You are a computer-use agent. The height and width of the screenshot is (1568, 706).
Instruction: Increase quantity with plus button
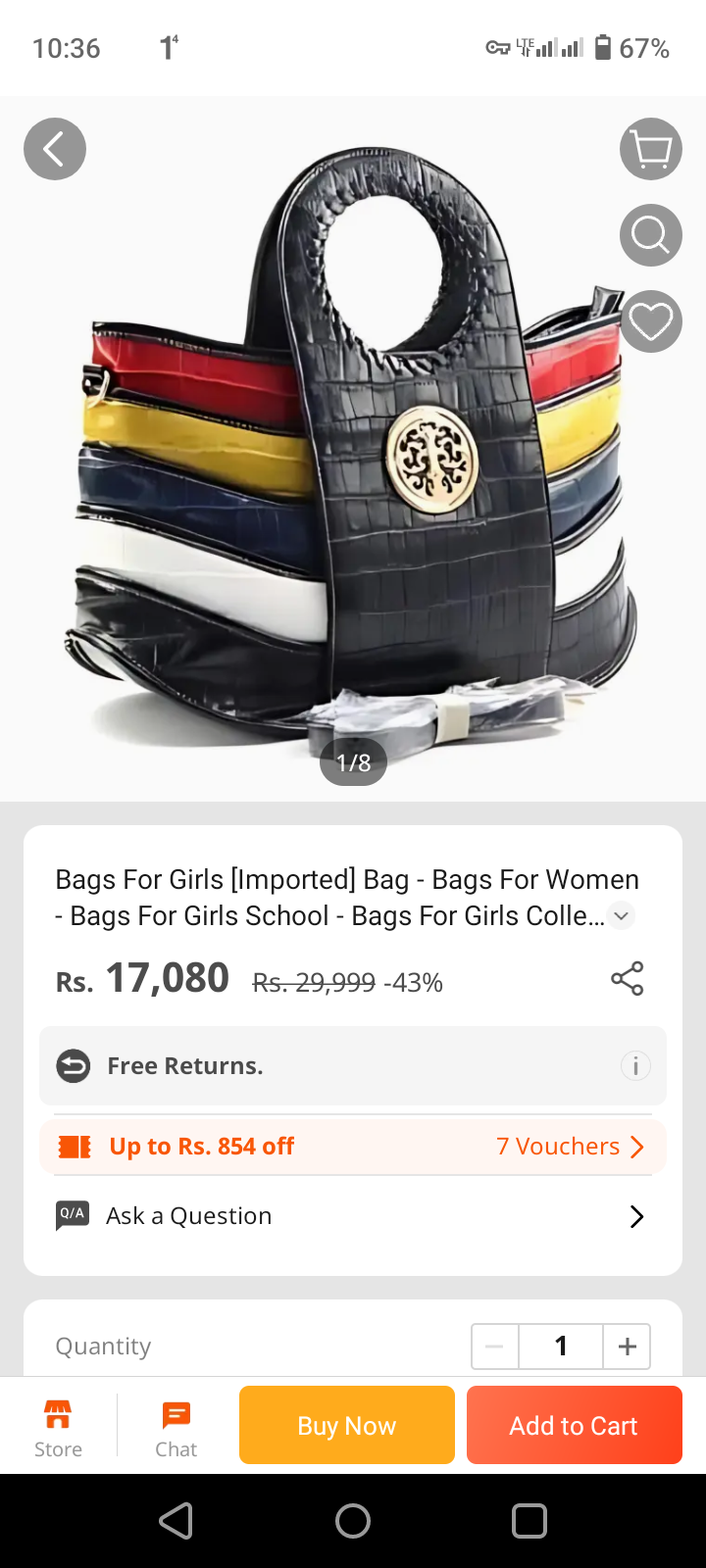pyautogui.click(x=627, y=1347)
